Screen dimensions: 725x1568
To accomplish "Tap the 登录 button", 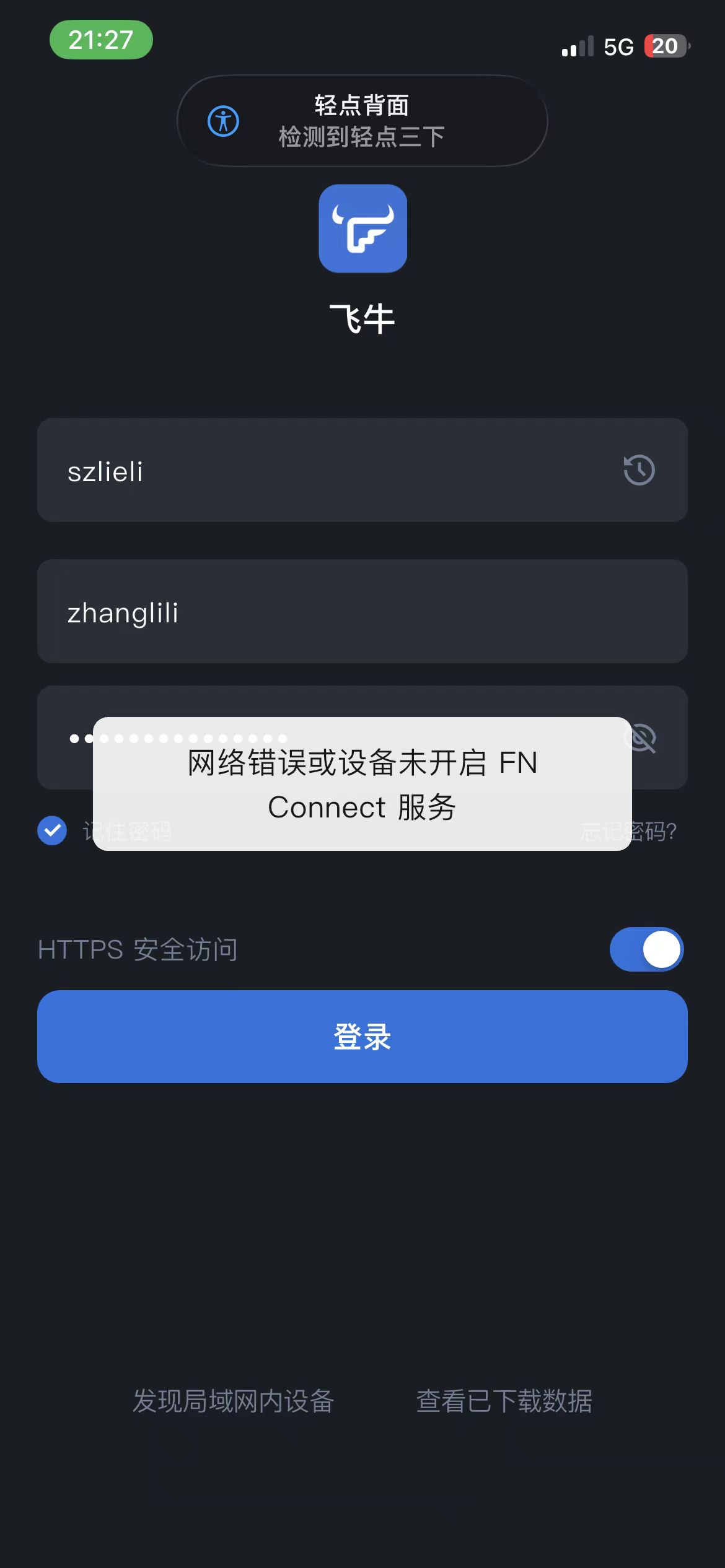I will pos(362,1037).
